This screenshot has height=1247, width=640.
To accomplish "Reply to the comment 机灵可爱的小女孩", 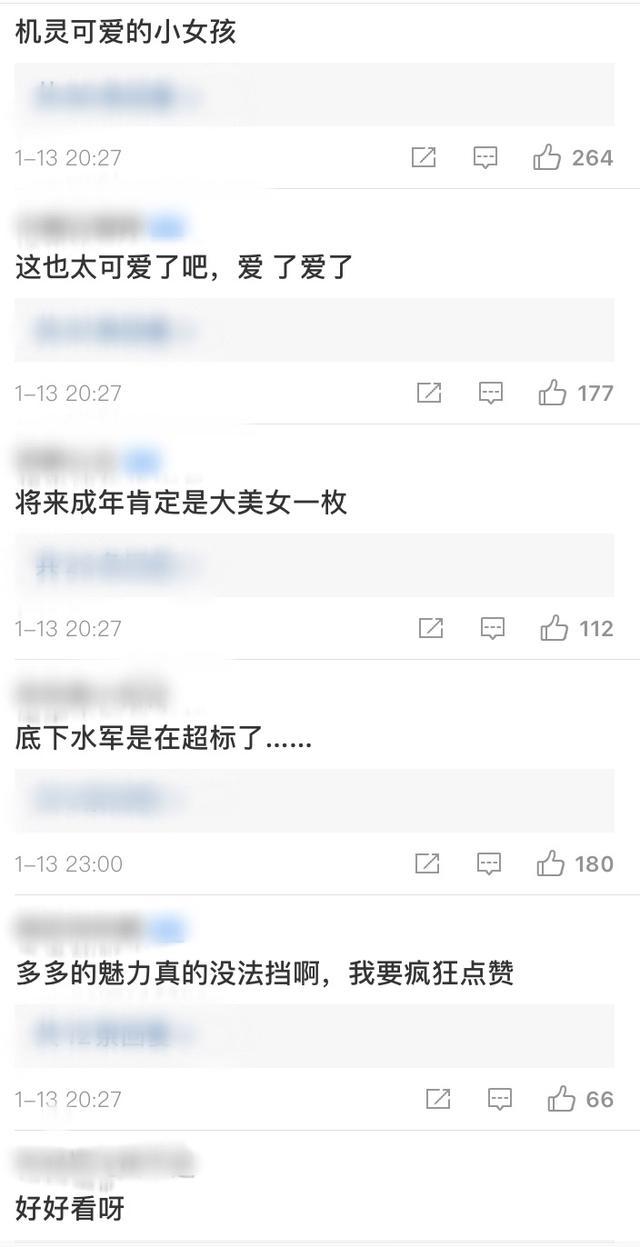I will click(486, 158).
